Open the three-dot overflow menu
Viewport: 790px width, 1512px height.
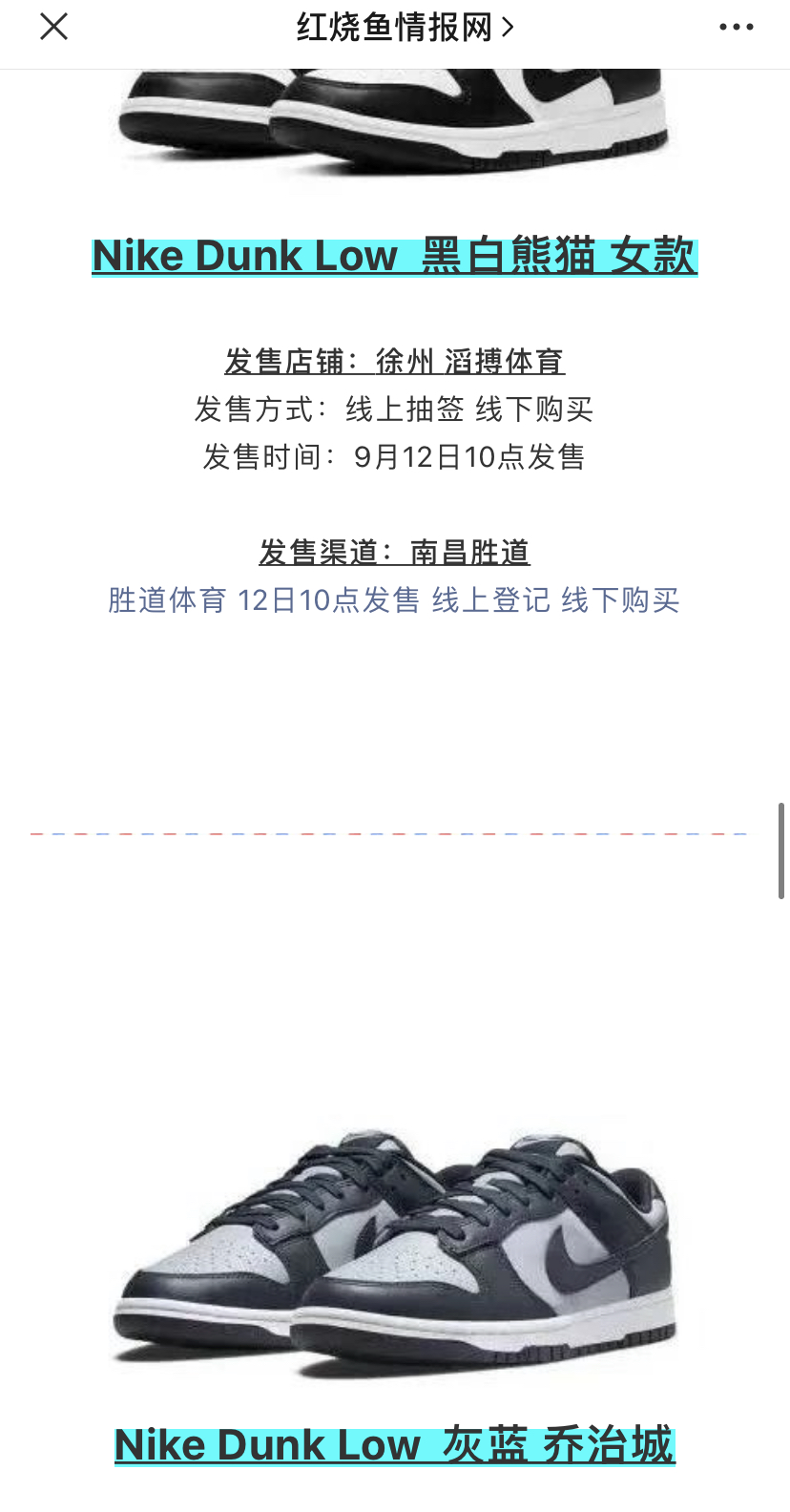(737, 28)
